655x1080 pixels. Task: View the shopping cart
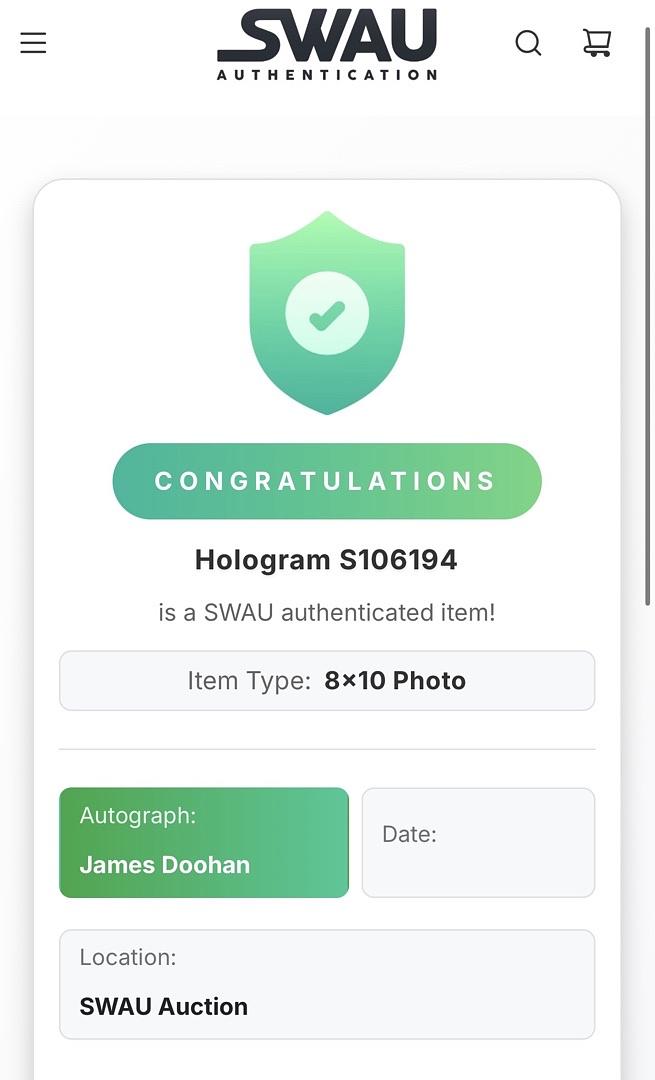pyautogui.click(x=597, y=43)
